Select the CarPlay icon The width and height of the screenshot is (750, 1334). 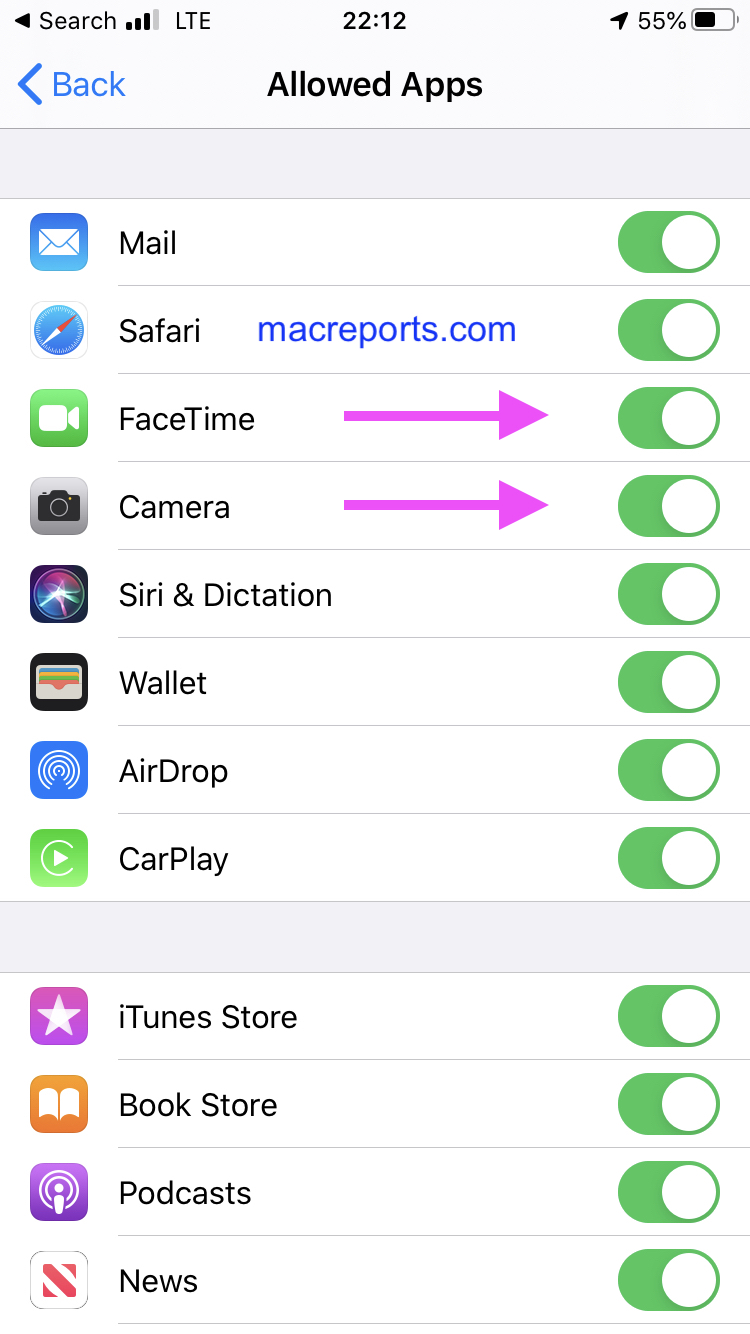coord(58,858)
